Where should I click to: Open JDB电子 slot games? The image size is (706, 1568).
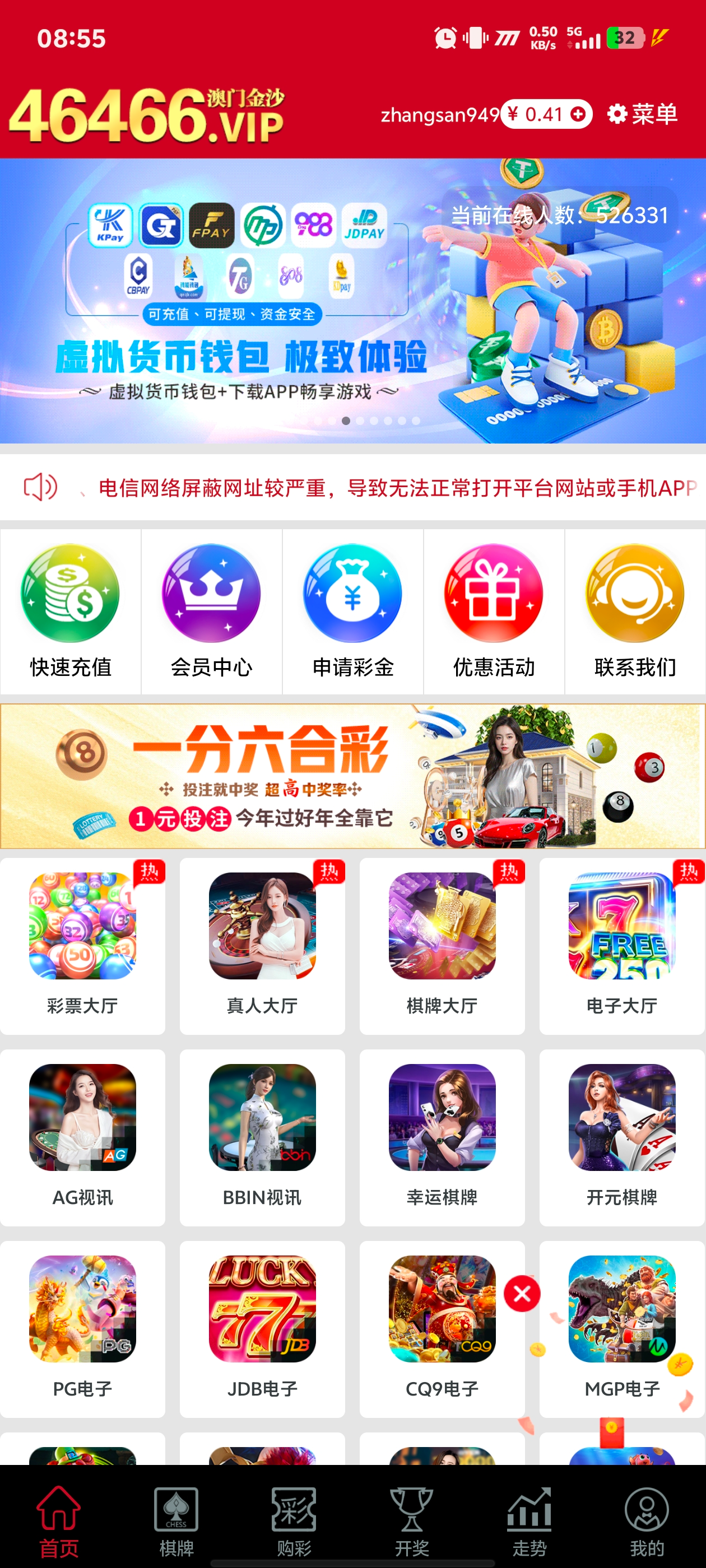pos(263,1328)
